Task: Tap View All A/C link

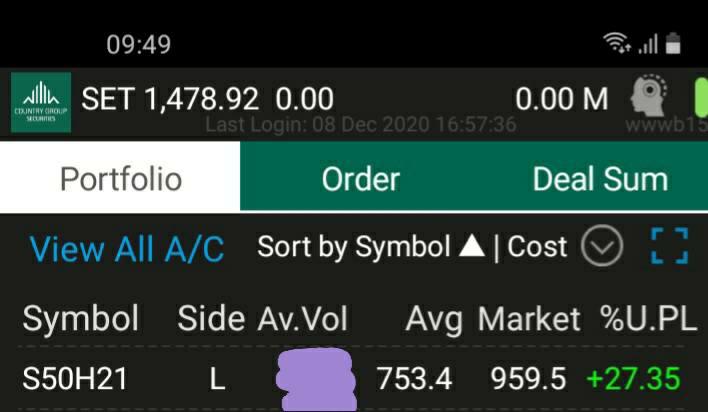Action: (127, 248)
